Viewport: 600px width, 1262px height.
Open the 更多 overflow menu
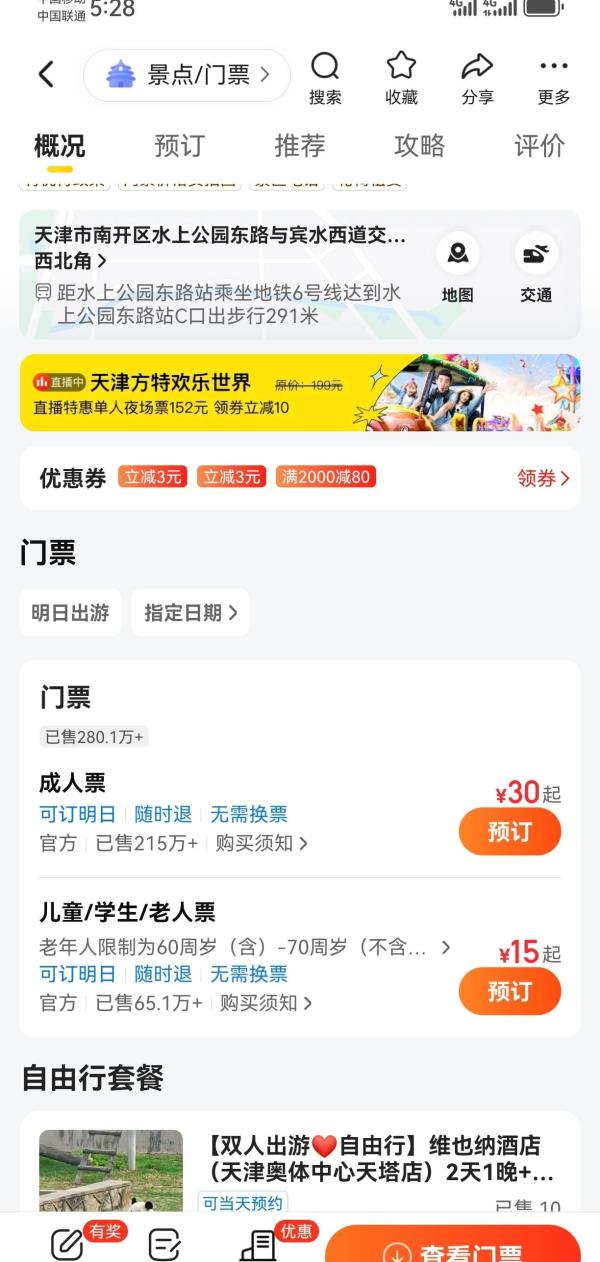pos(553,79)
